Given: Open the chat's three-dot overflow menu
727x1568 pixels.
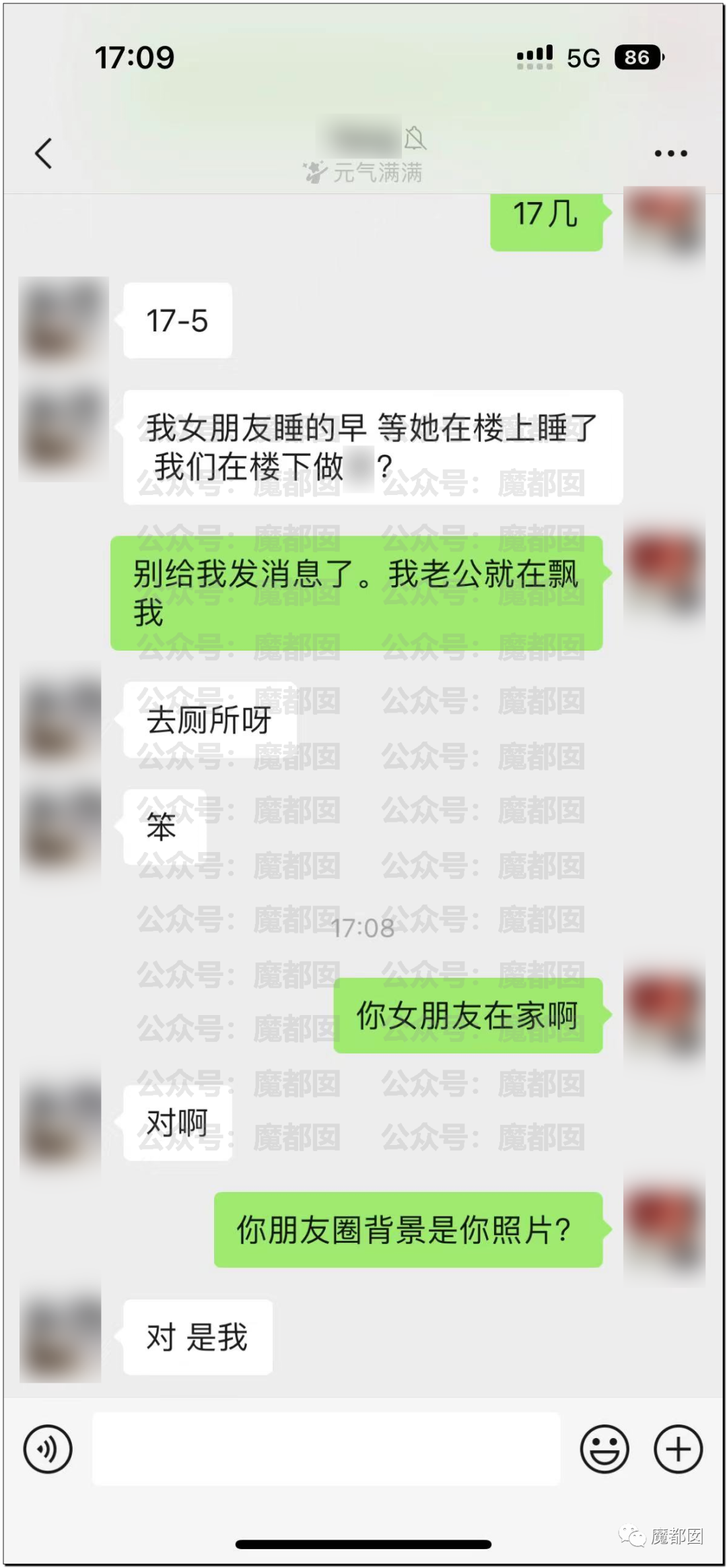Looking at the screenshot, I should click(670, 154).
